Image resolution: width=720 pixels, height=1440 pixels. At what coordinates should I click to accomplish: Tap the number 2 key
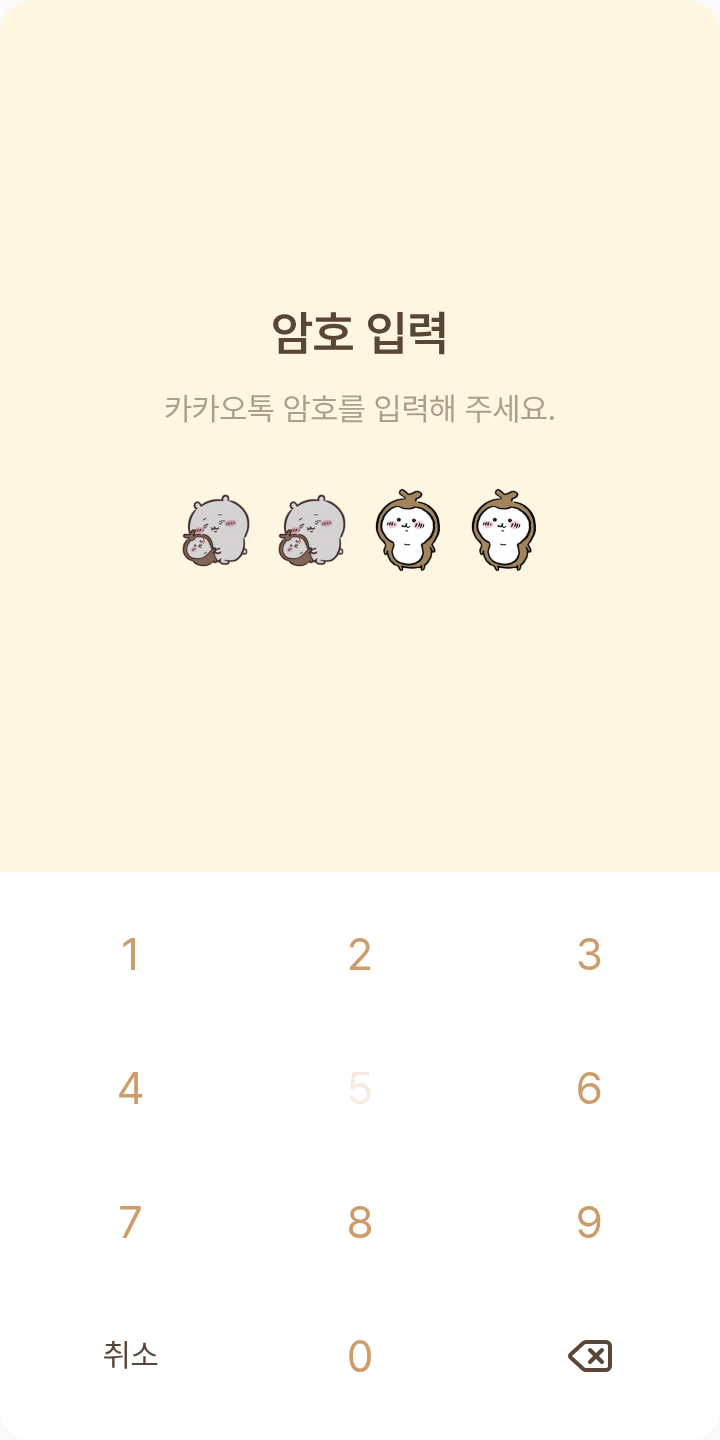(x=360, y=955)
